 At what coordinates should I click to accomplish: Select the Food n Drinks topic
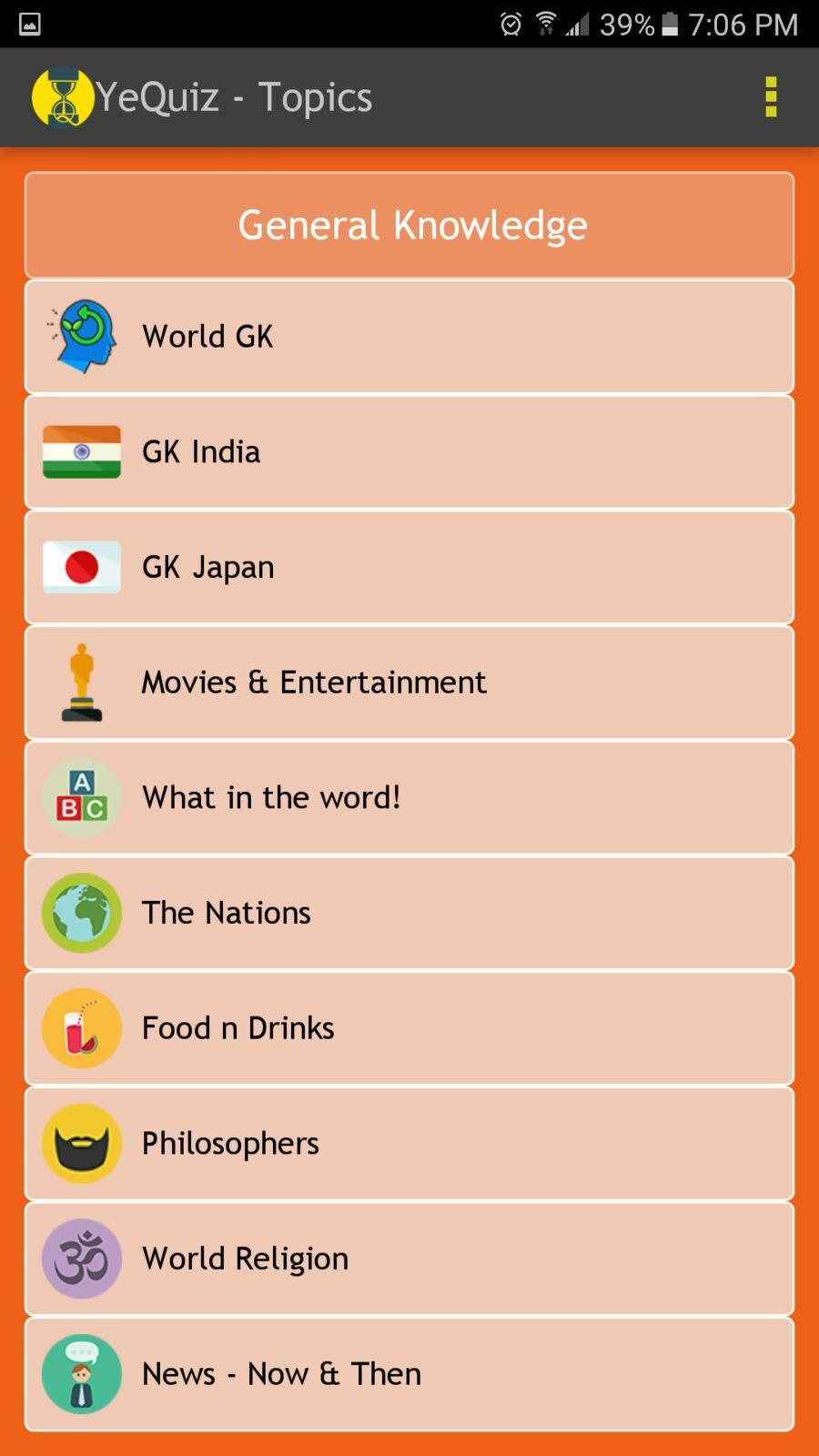[x=409, y=1027]
